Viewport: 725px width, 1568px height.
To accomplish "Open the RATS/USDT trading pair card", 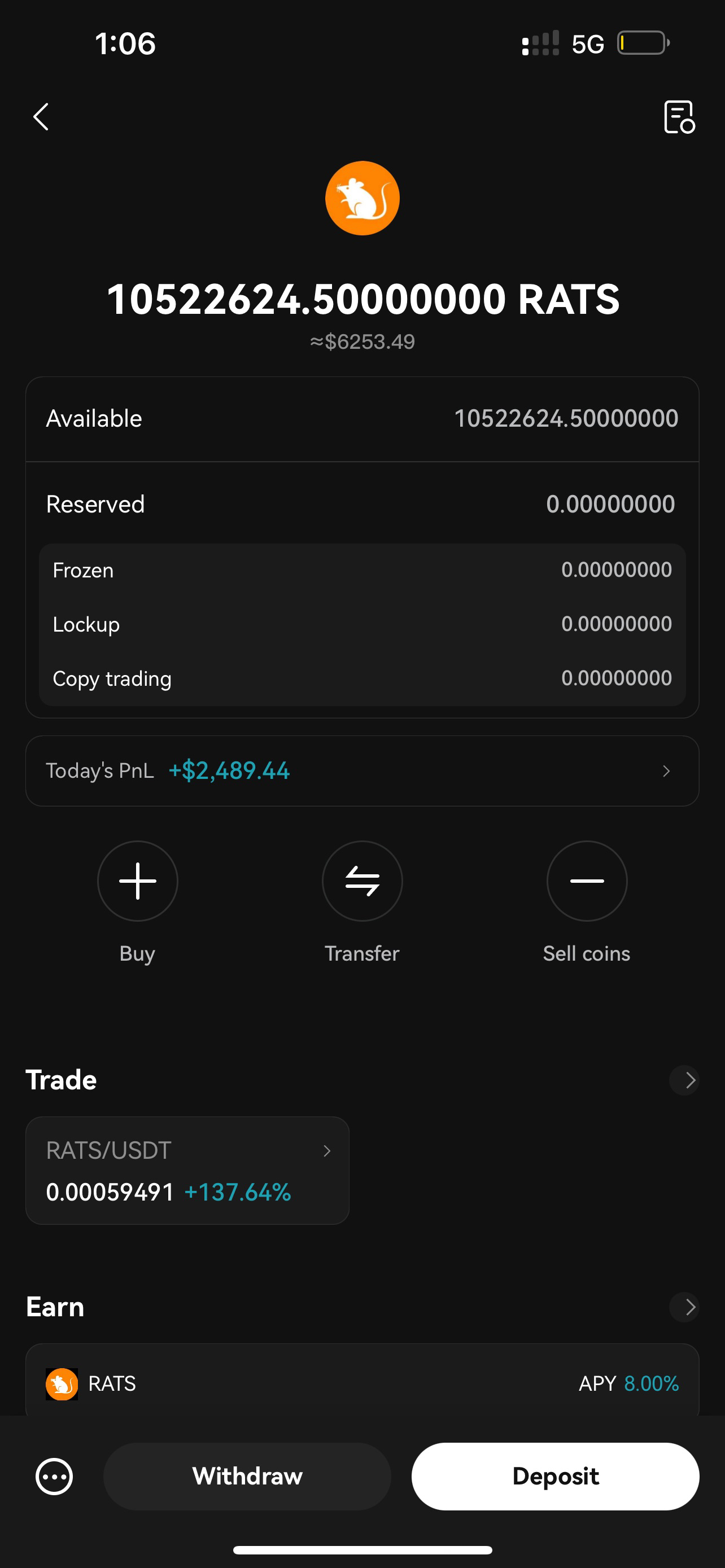I will click(x=187, y=1170).
